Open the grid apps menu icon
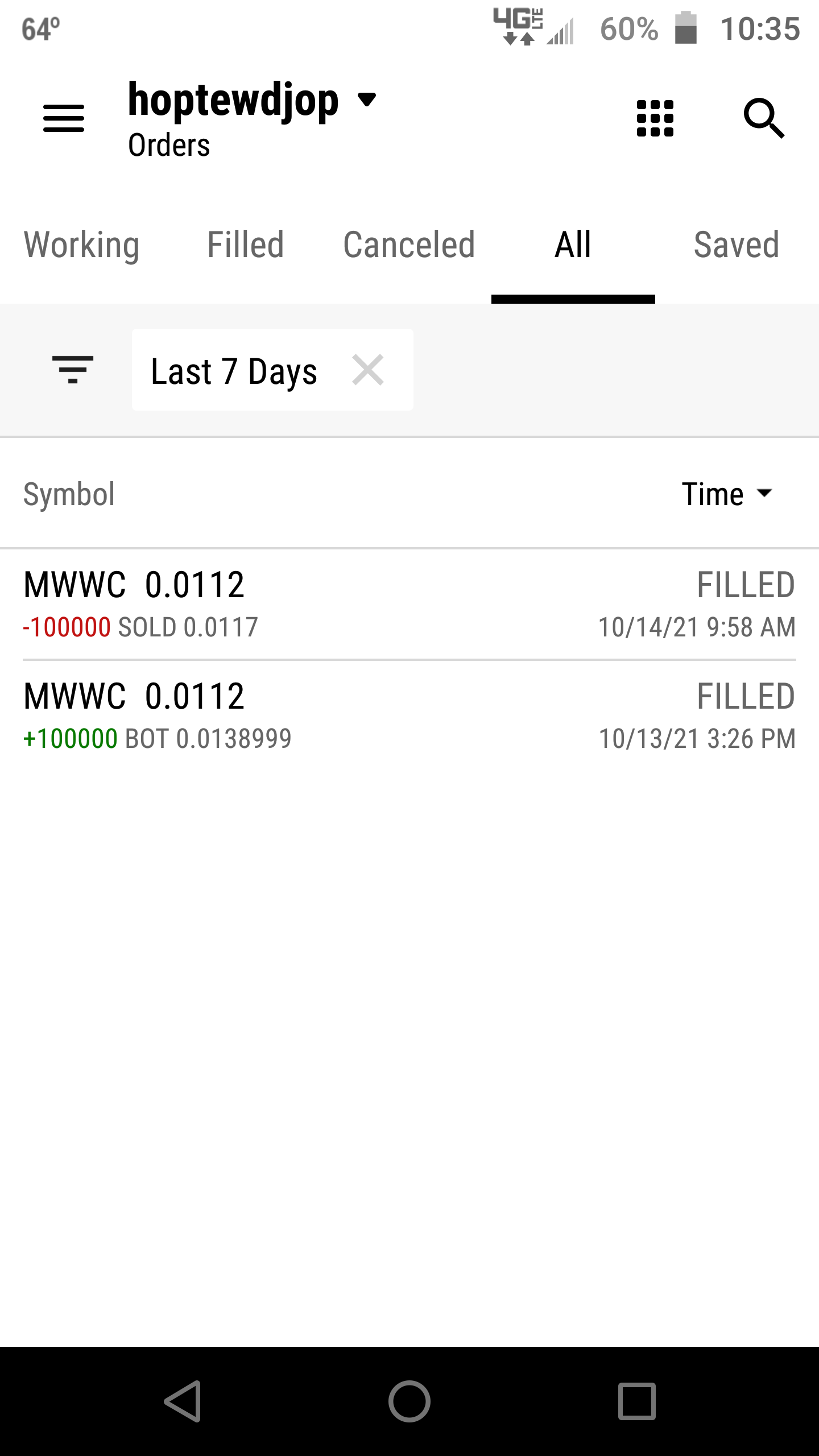 tap(655, 118)
